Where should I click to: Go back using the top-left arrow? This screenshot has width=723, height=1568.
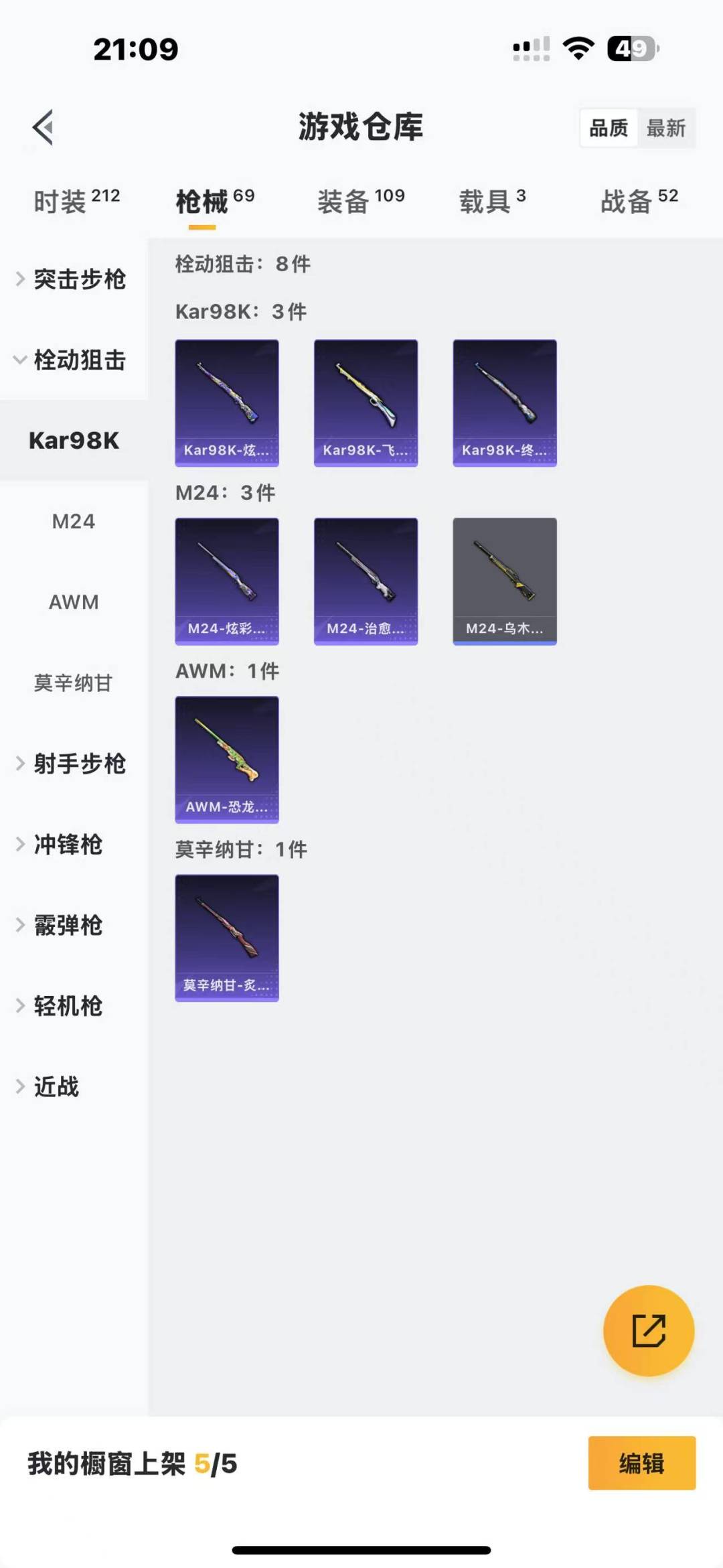(x=44, y=127)
